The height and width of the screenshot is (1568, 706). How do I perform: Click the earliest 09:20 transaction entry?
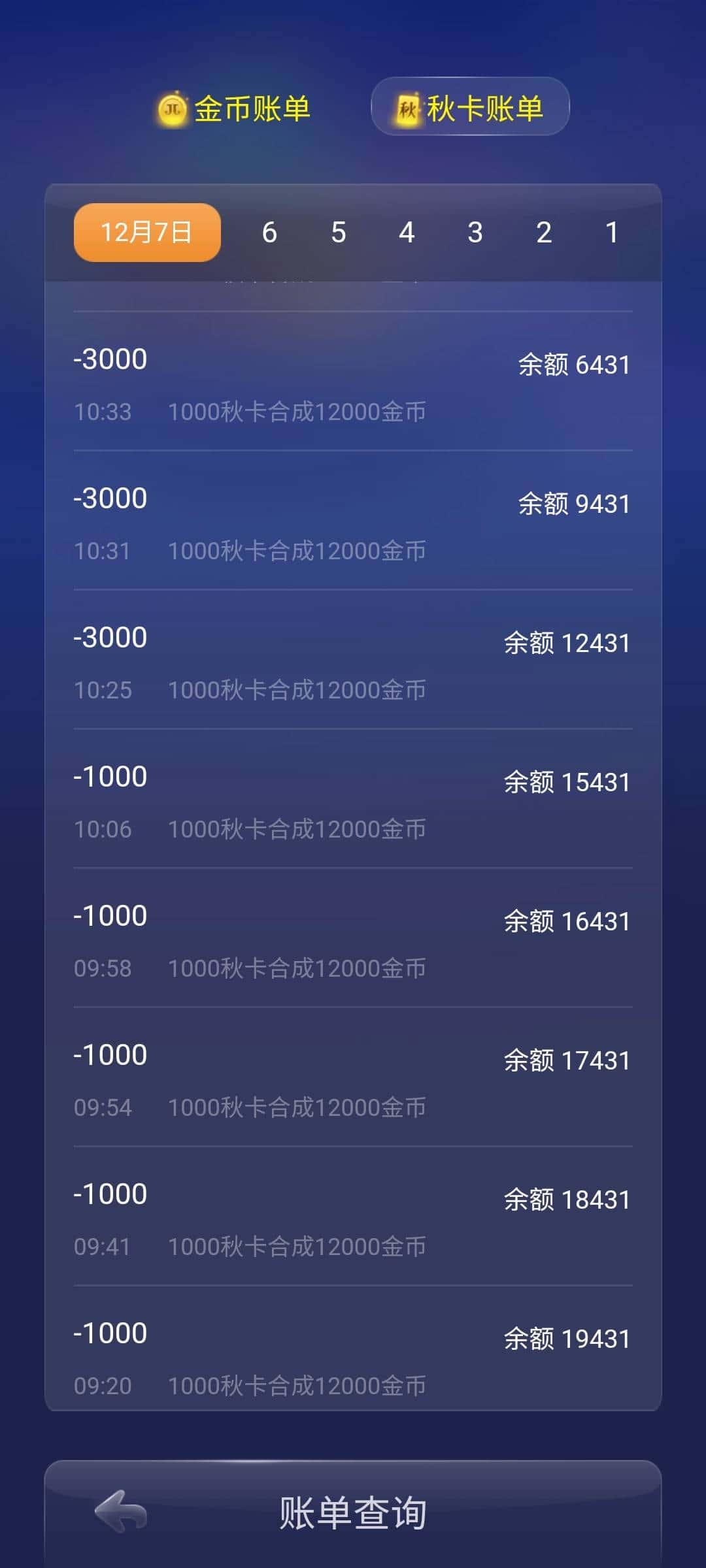[x=353, y=1356]
